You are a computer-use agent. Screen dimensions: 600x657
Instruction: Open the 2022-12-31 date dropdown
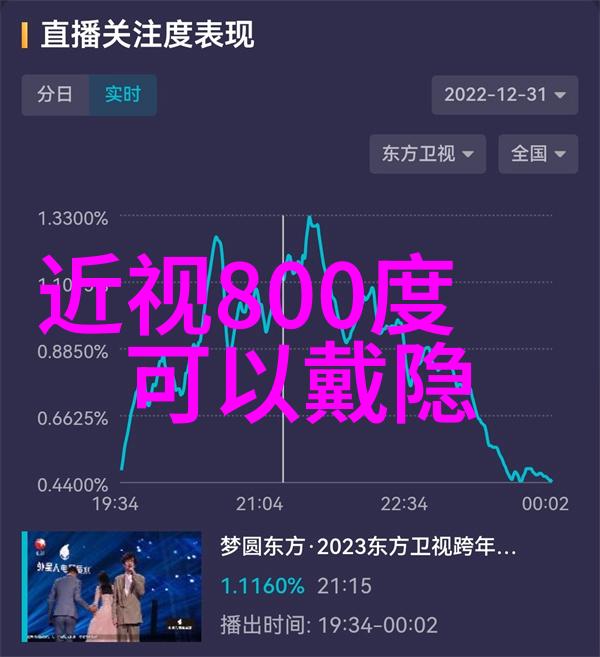point(505,95)
